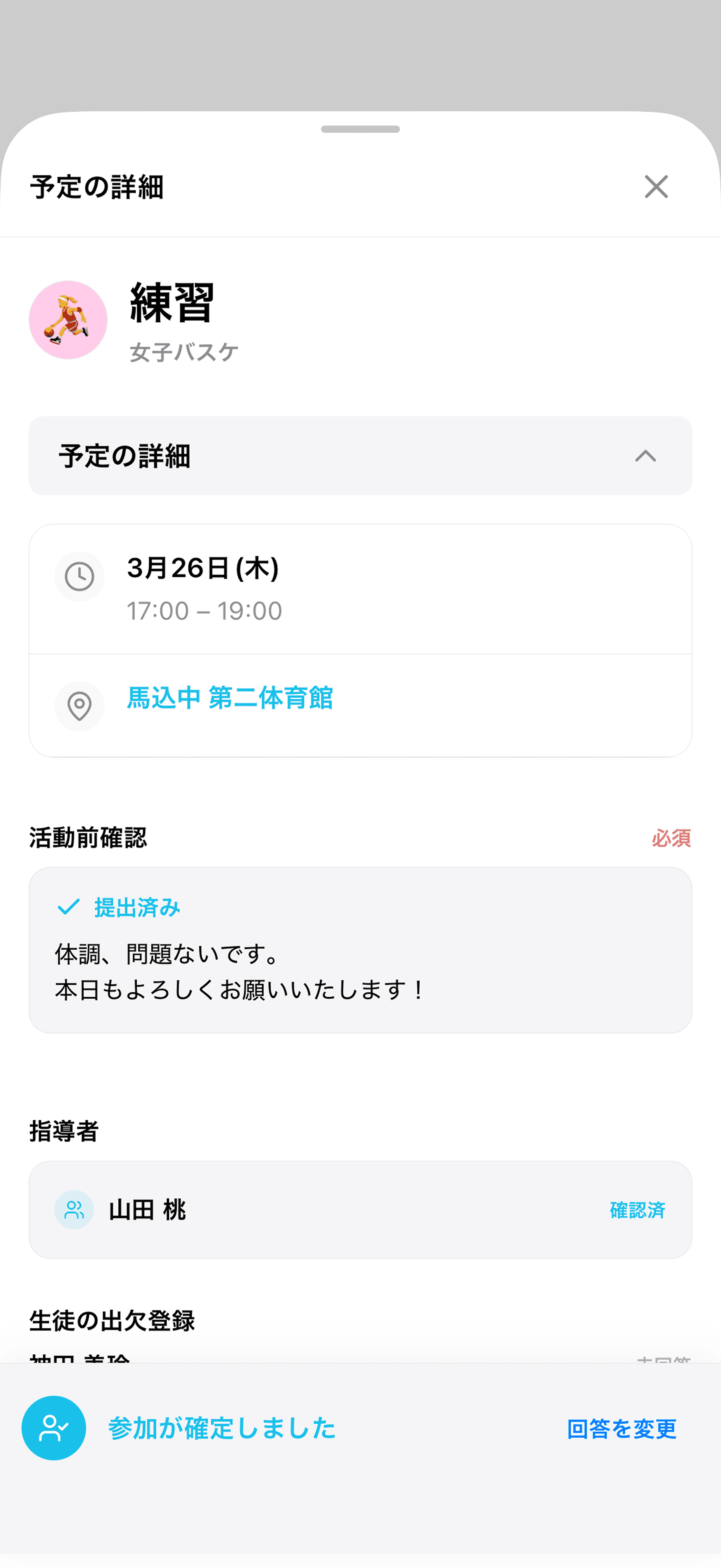
Task: Open the 指導者 instructor card
Action: pyautogui.click(x=360, y=1210)
